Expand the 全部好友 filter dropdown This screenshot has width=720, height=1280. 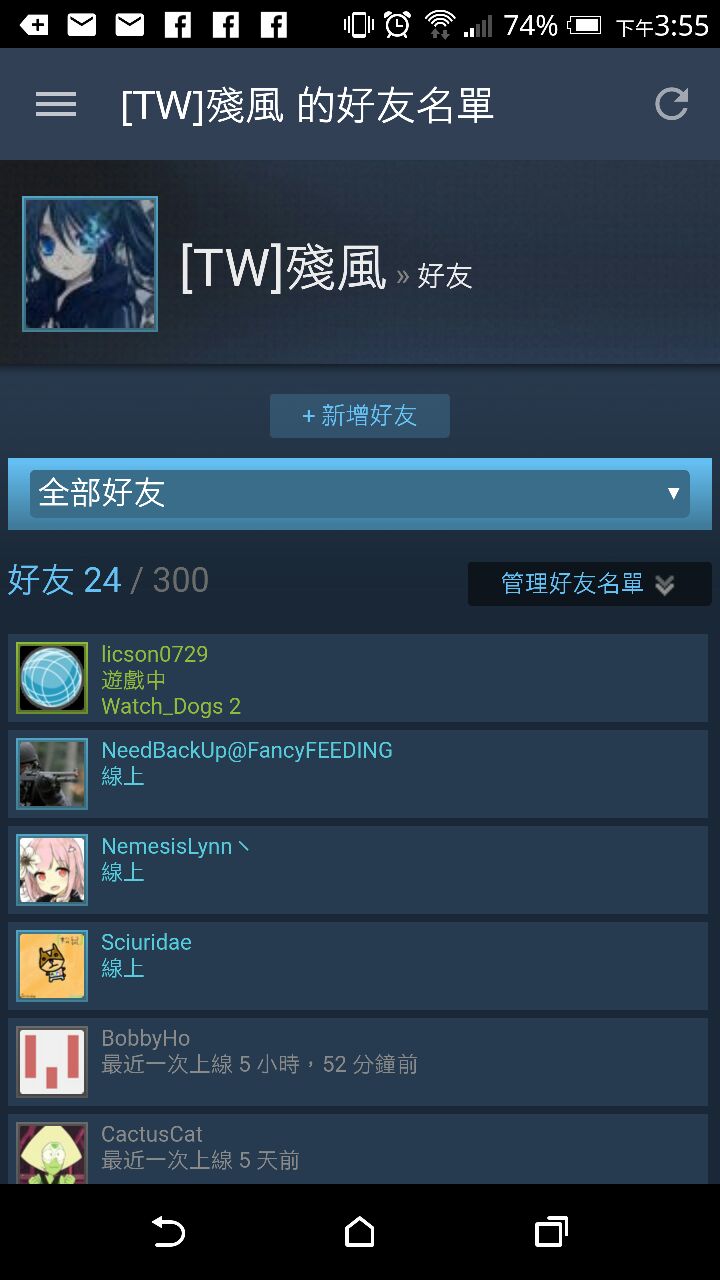click(x=360, y=493)
